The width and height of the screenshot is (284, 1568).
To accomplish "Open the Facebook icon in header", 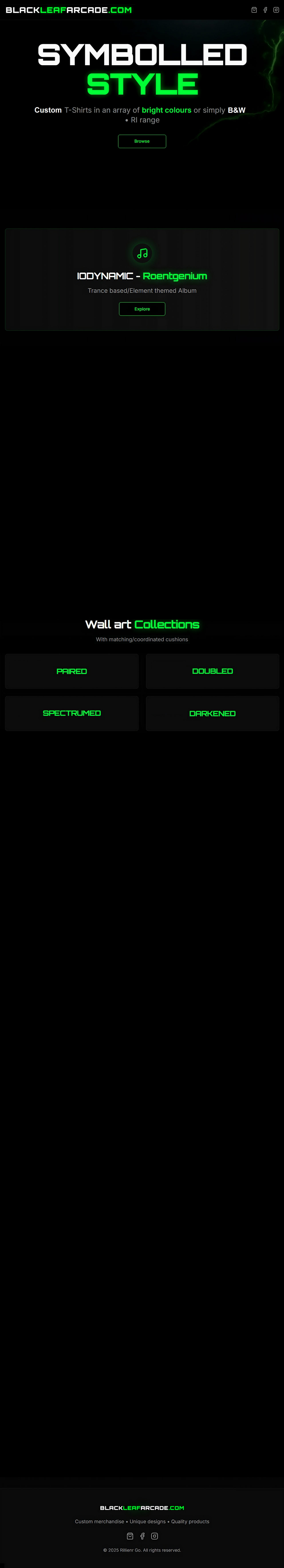I will pyautogui.click(x=265, y=10).
